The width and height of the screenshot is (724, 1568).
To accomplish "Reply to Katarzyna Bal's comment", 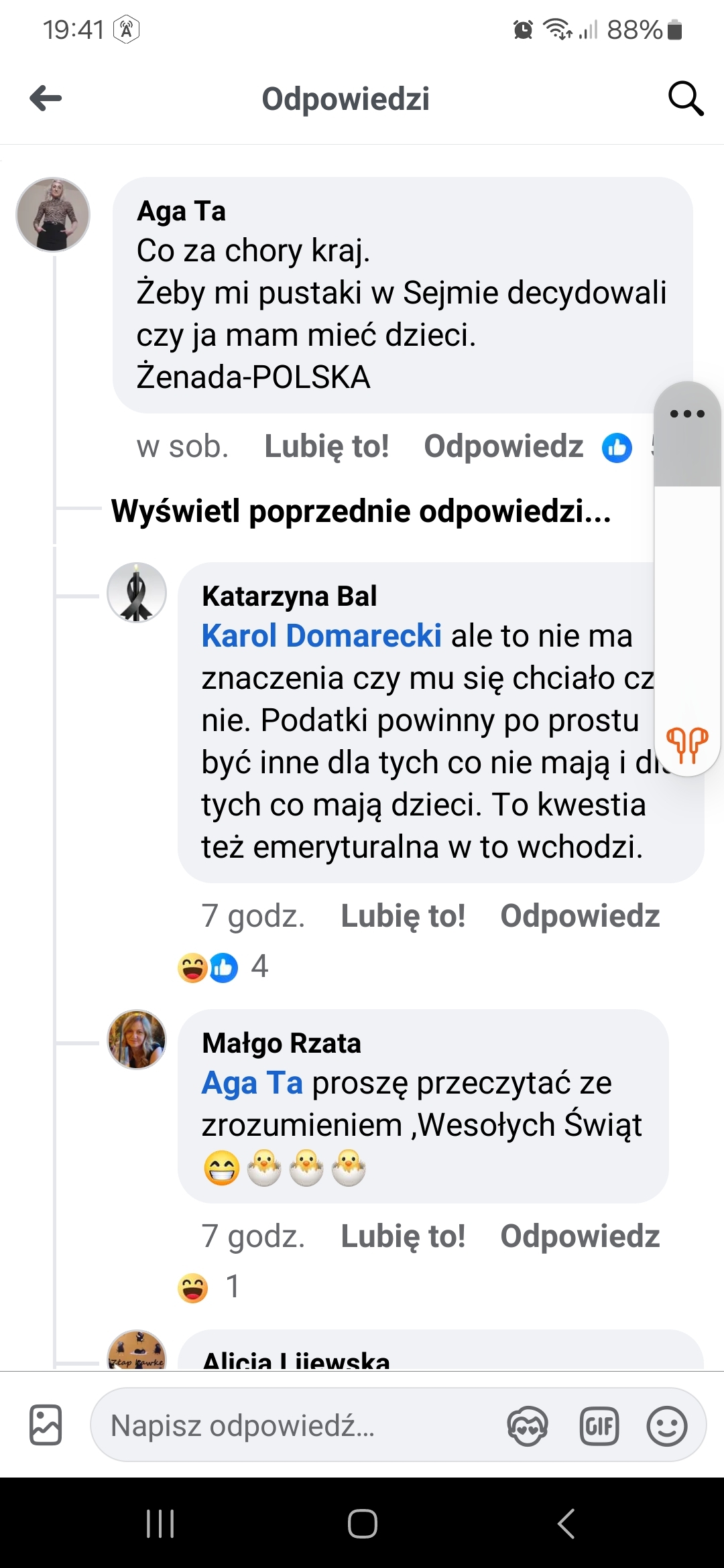I will click(580, 916).
